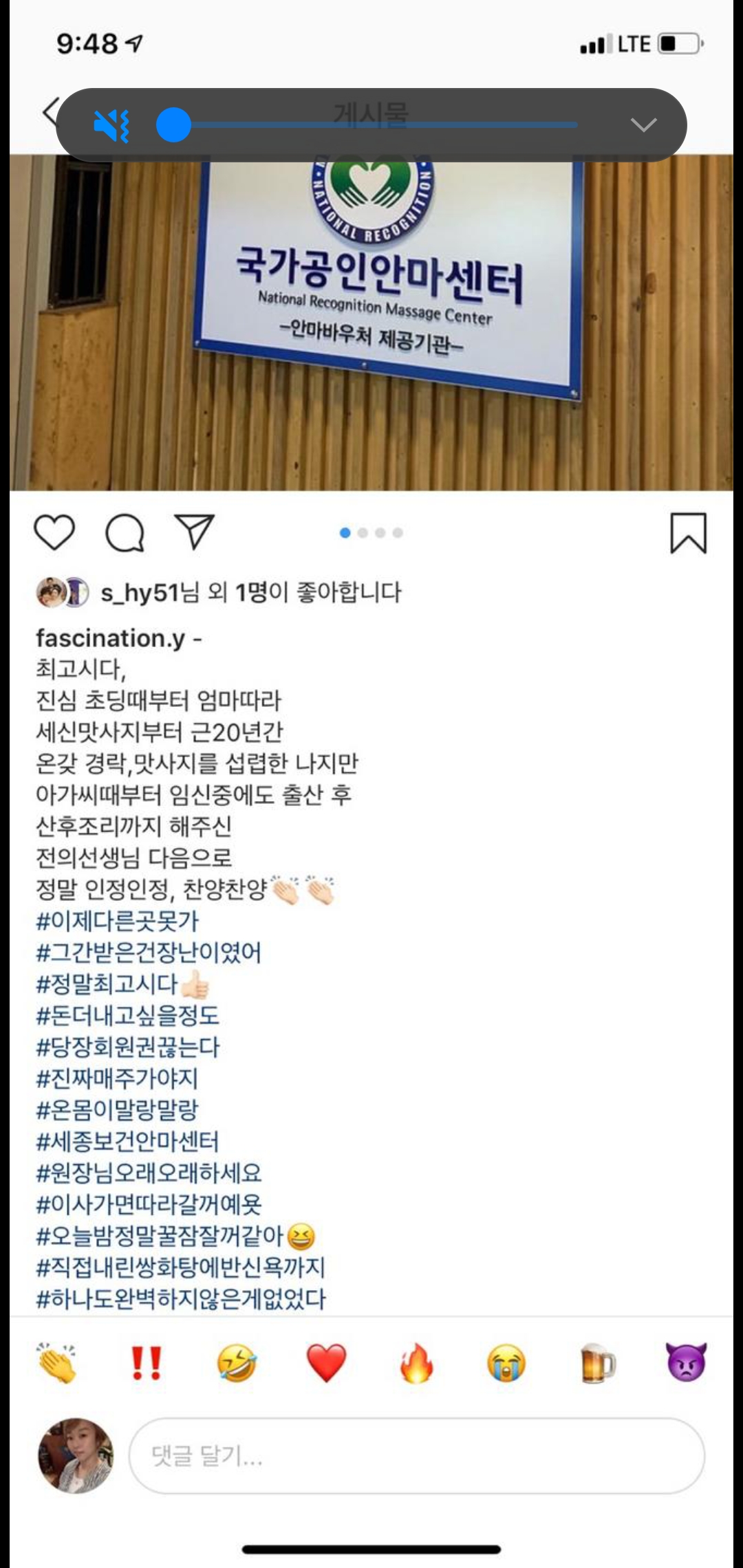Insert the crying face quick emoji
Screen dimensions: 743x1568
[506, 1362]
